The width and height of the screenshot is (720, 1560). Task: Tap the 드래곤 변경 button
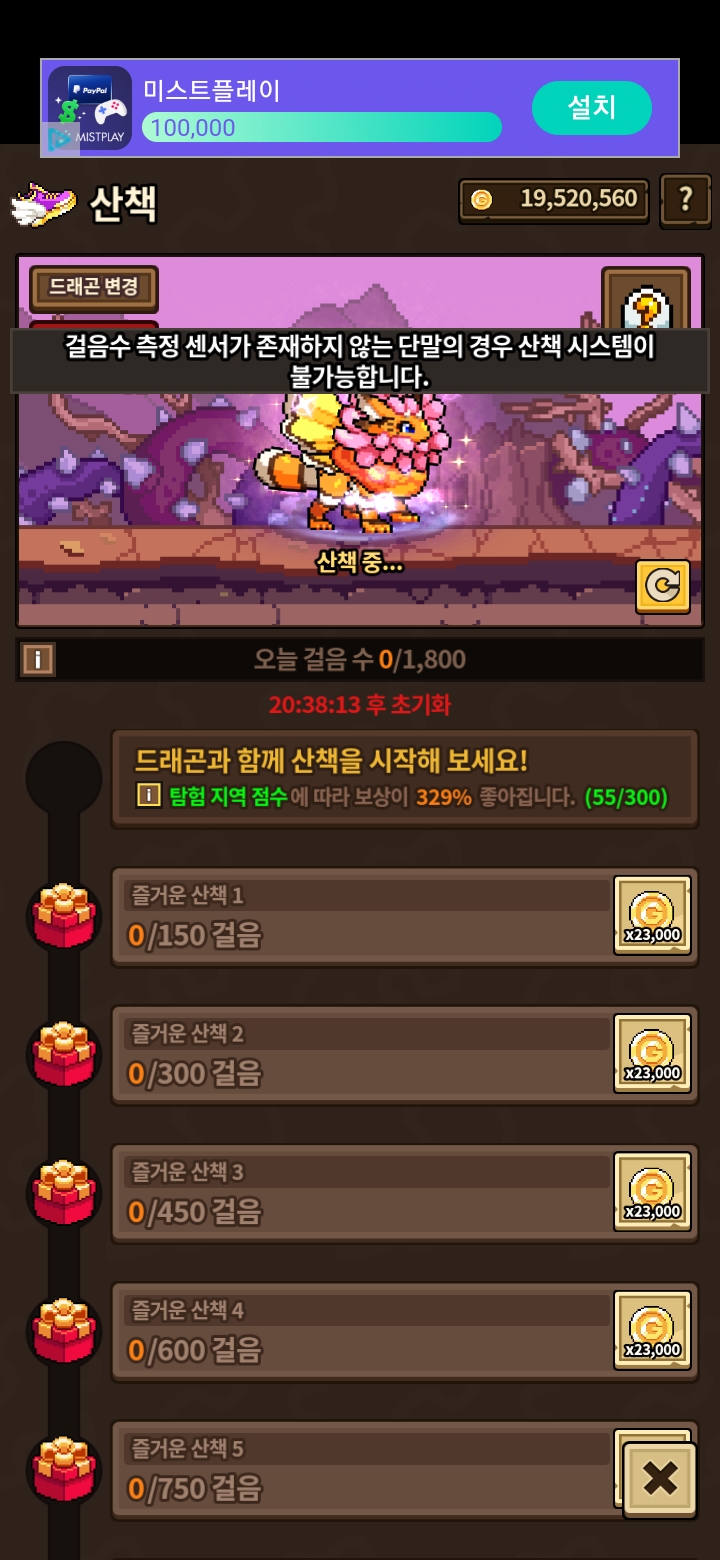point(94,288)
